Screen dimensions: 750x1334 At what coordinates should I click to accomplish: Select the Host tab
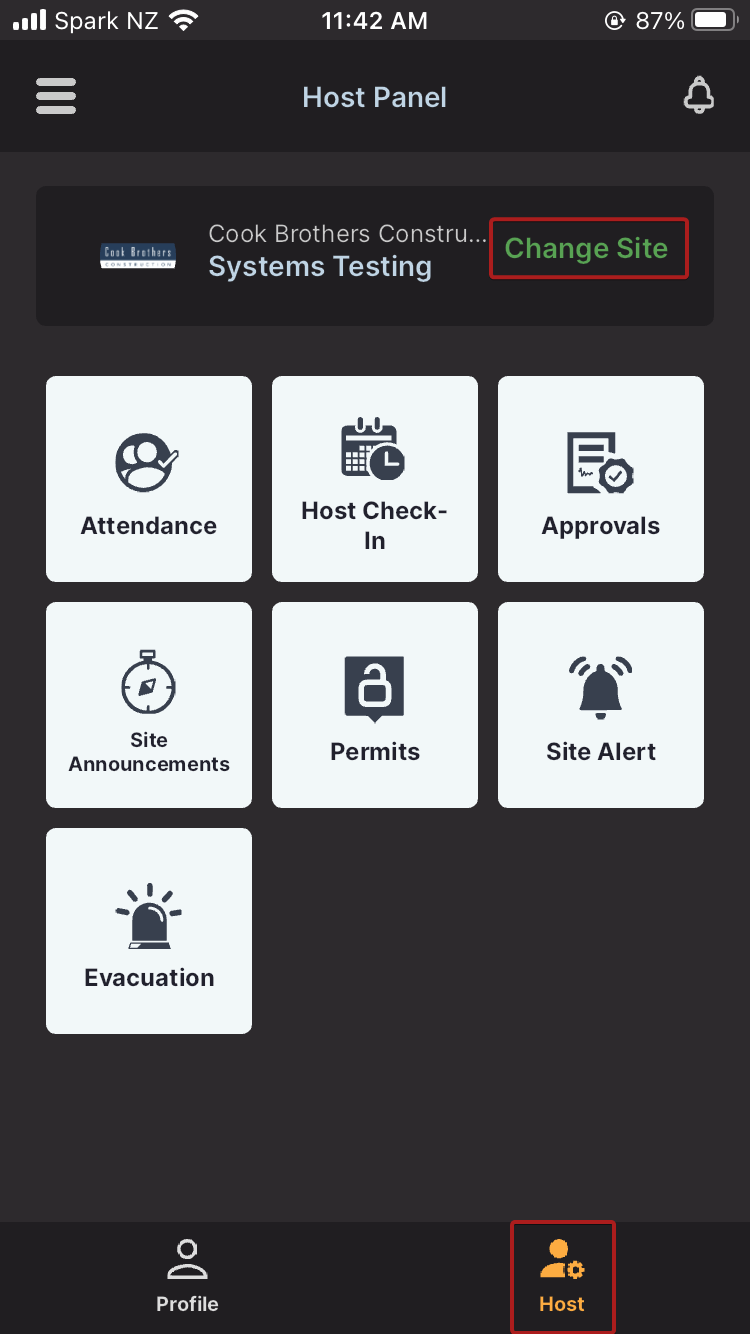[562, 1277]
